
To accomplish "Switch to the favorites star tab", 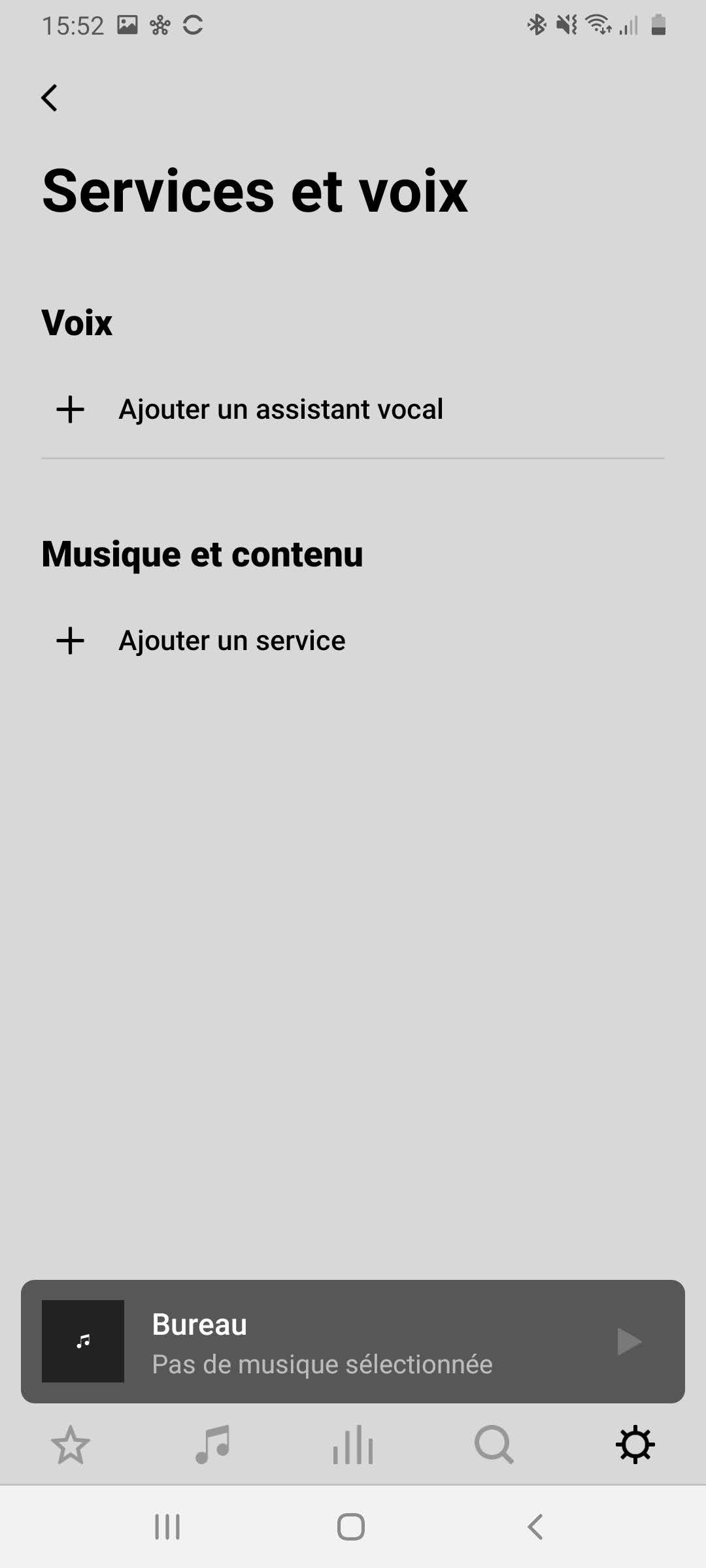I will pyautogui.click(x=71, y=1445).
